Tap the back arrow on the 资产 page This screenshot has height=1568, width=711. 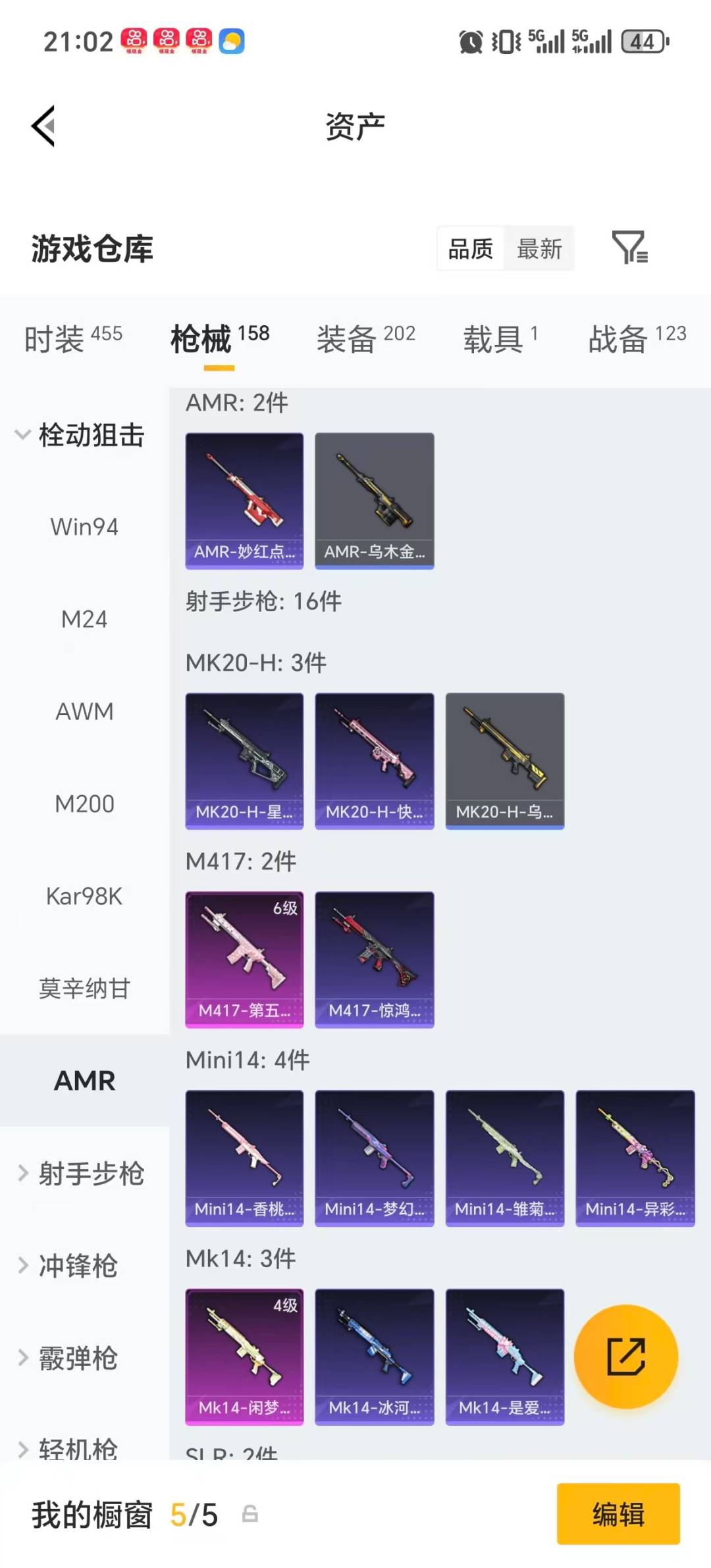[x=43, y=126]
